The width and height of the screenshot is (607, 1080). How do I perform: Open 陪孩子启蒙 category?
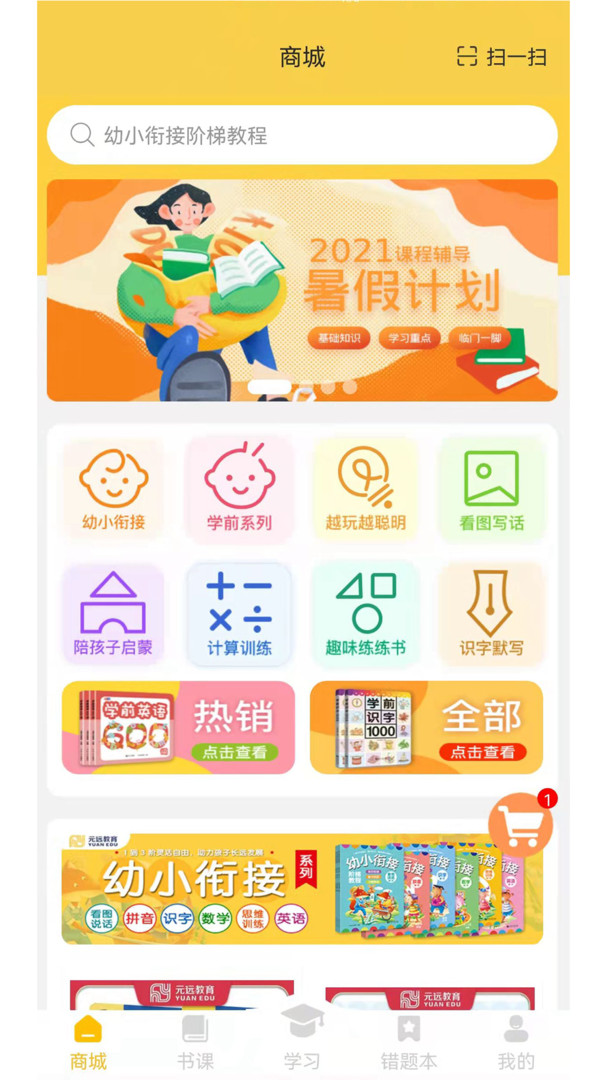pos(113,614)
